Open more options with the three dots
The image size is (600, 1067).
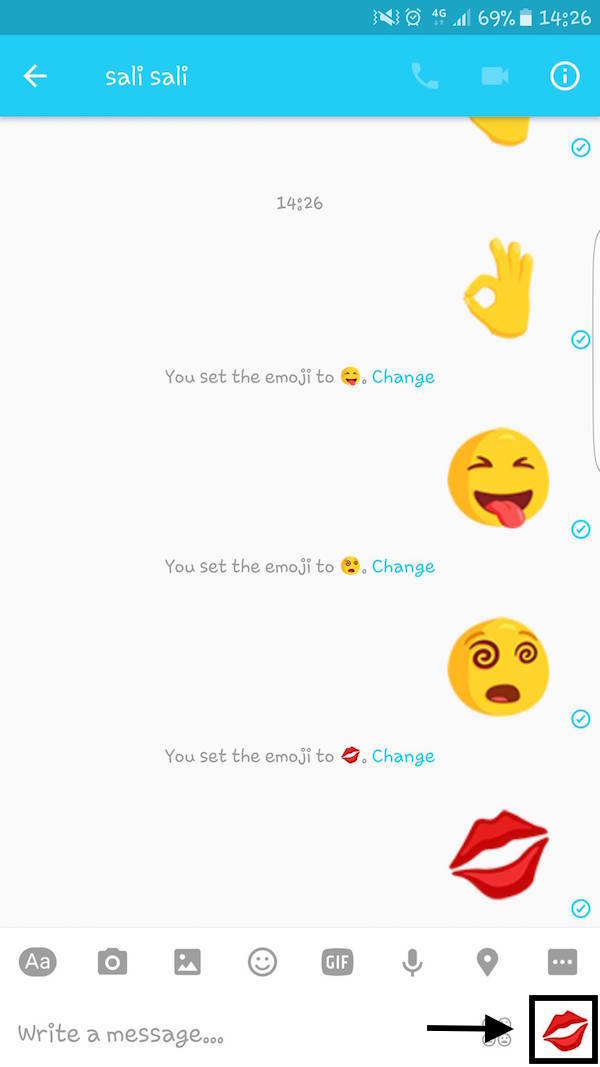(x=562, y=962)
